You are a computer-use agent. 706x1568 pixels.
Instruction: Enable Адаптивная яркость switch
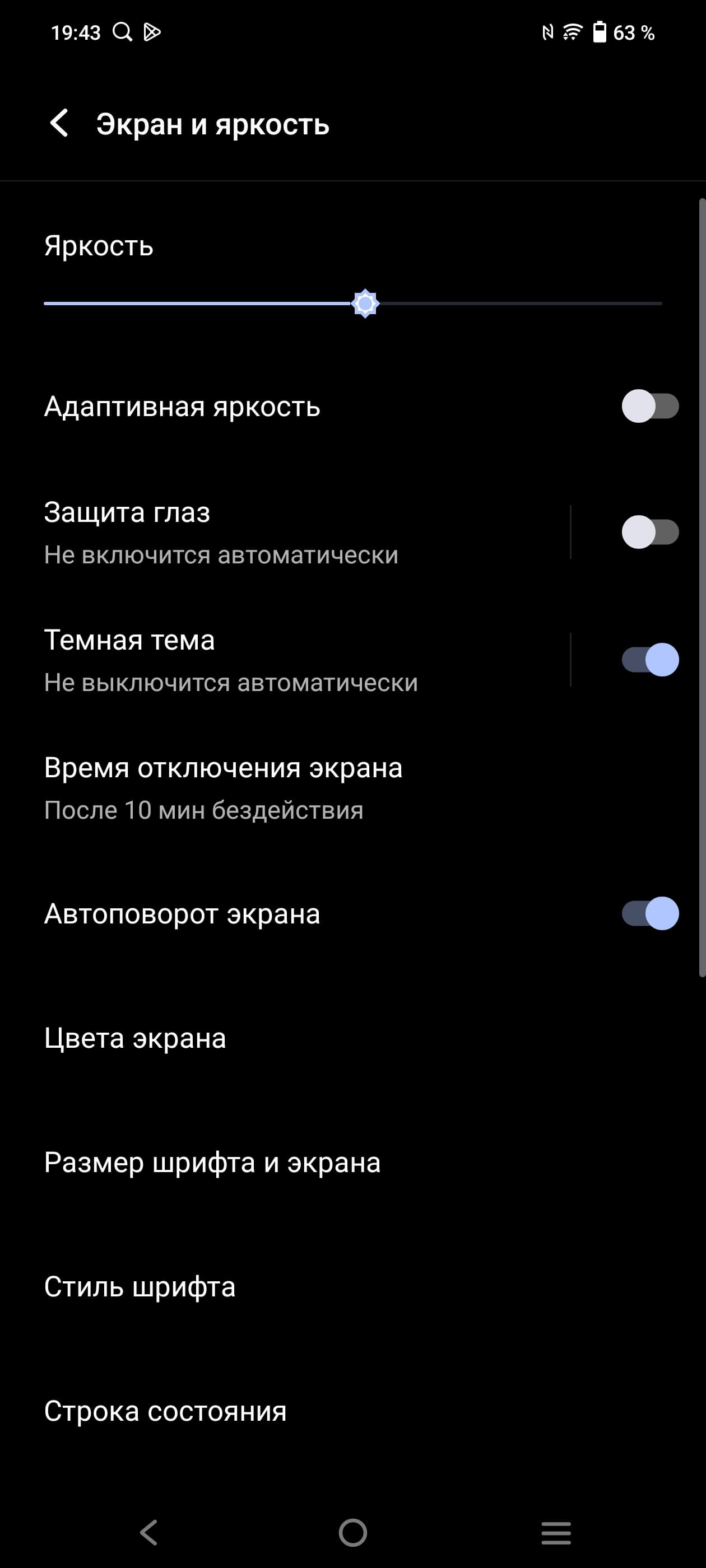point(649,406)
